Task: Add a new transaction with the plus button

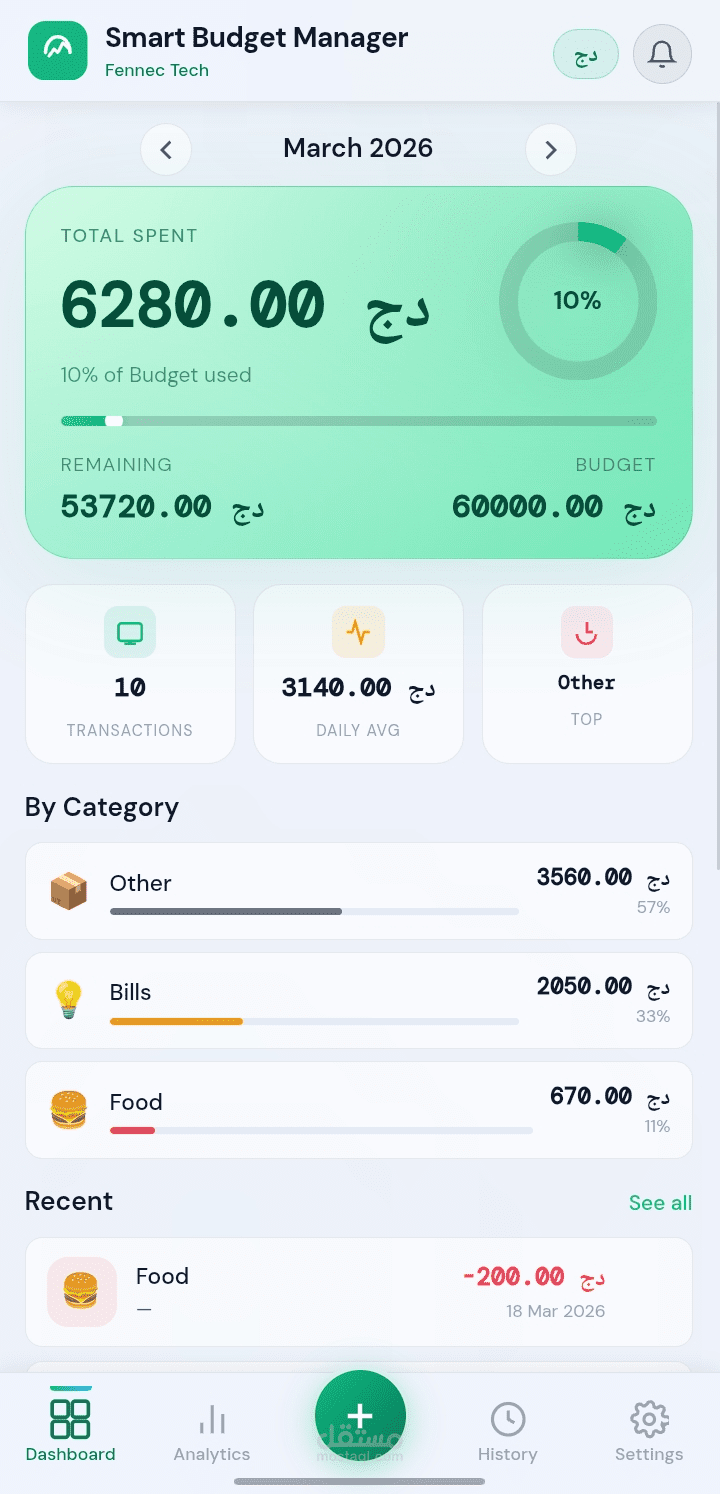Action: click(x=360, y=1416)
